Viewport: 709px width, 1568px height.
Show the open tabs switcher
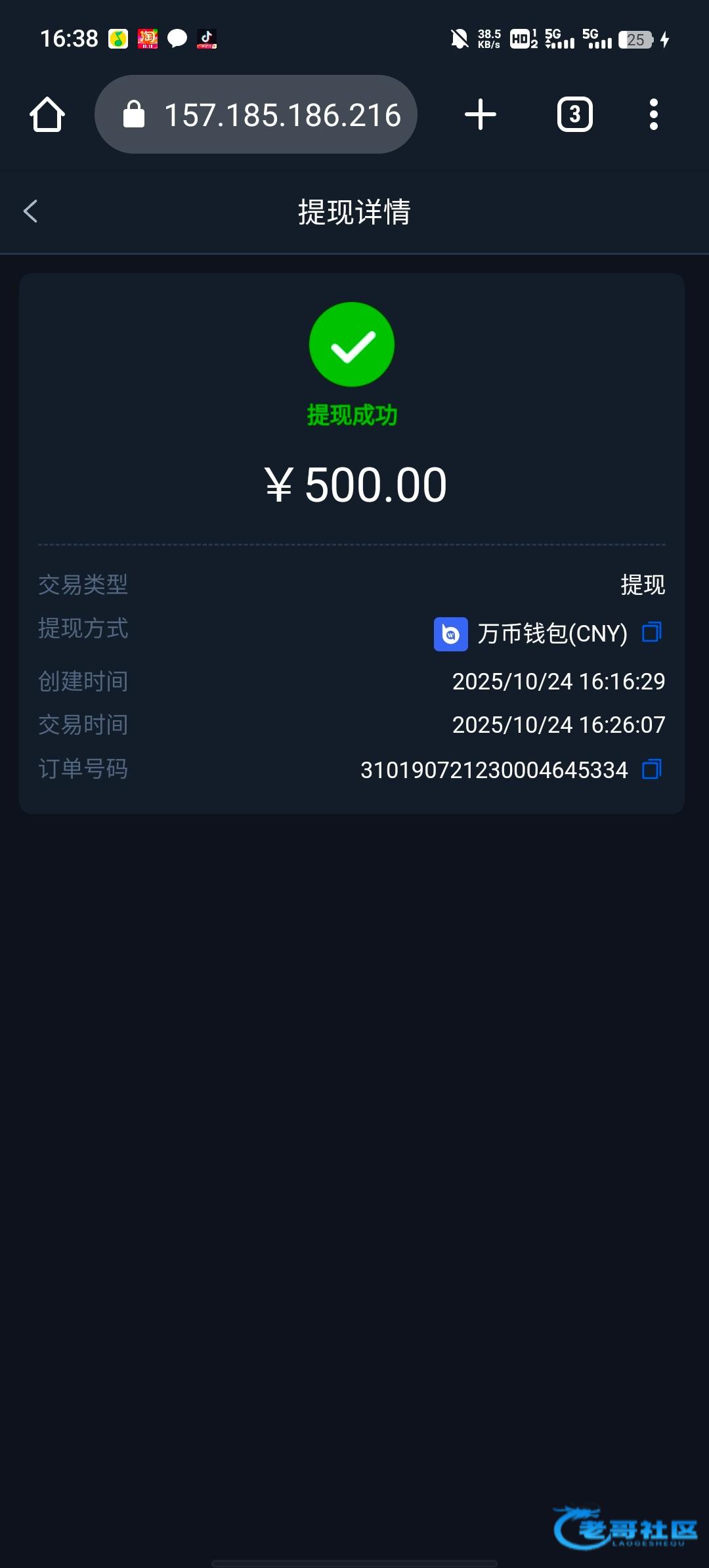click(575, 115)
